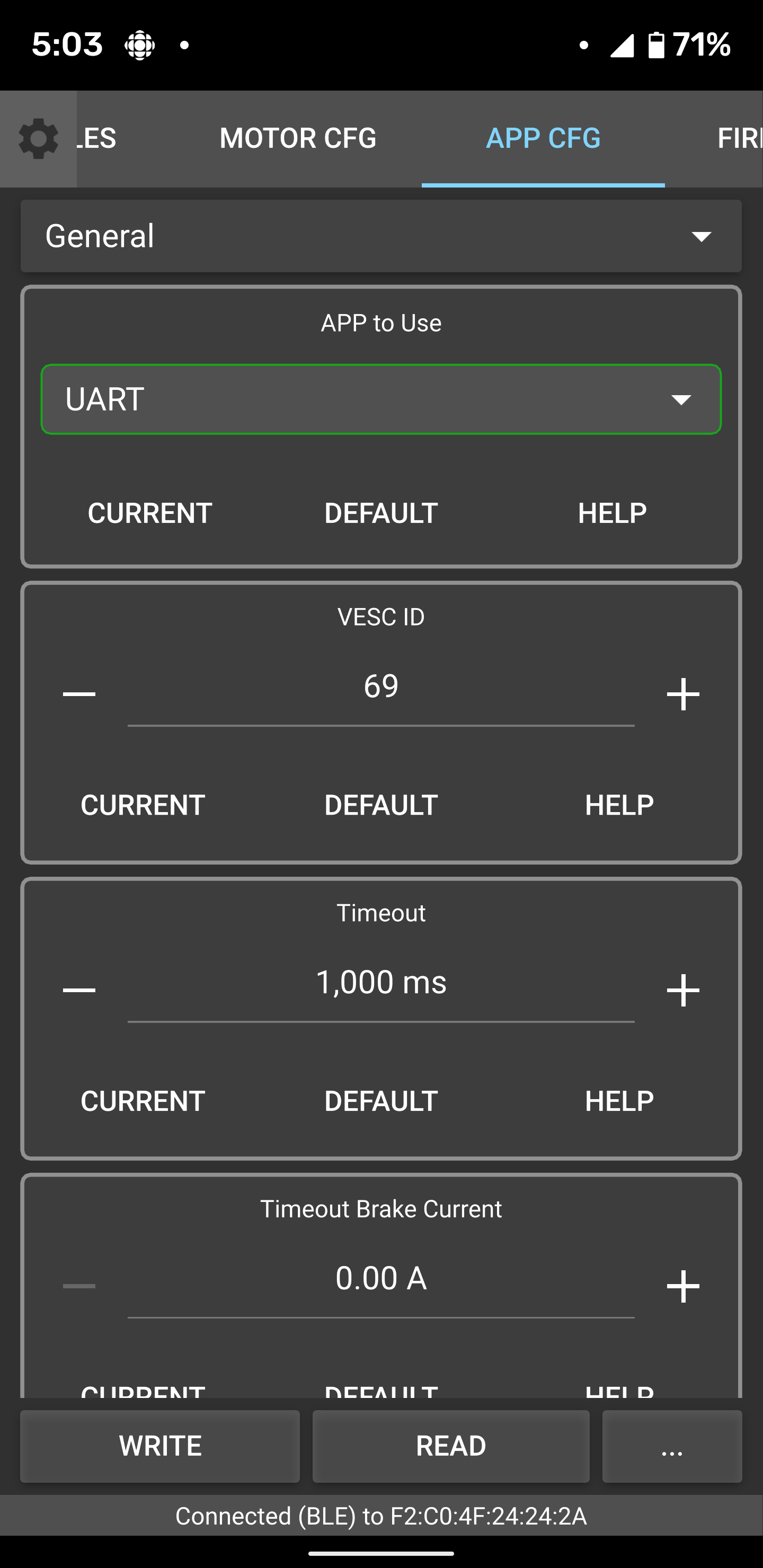Tap DEFAULT under APP to Use
The image size is (763, 1568).
(x=381, y=513)
